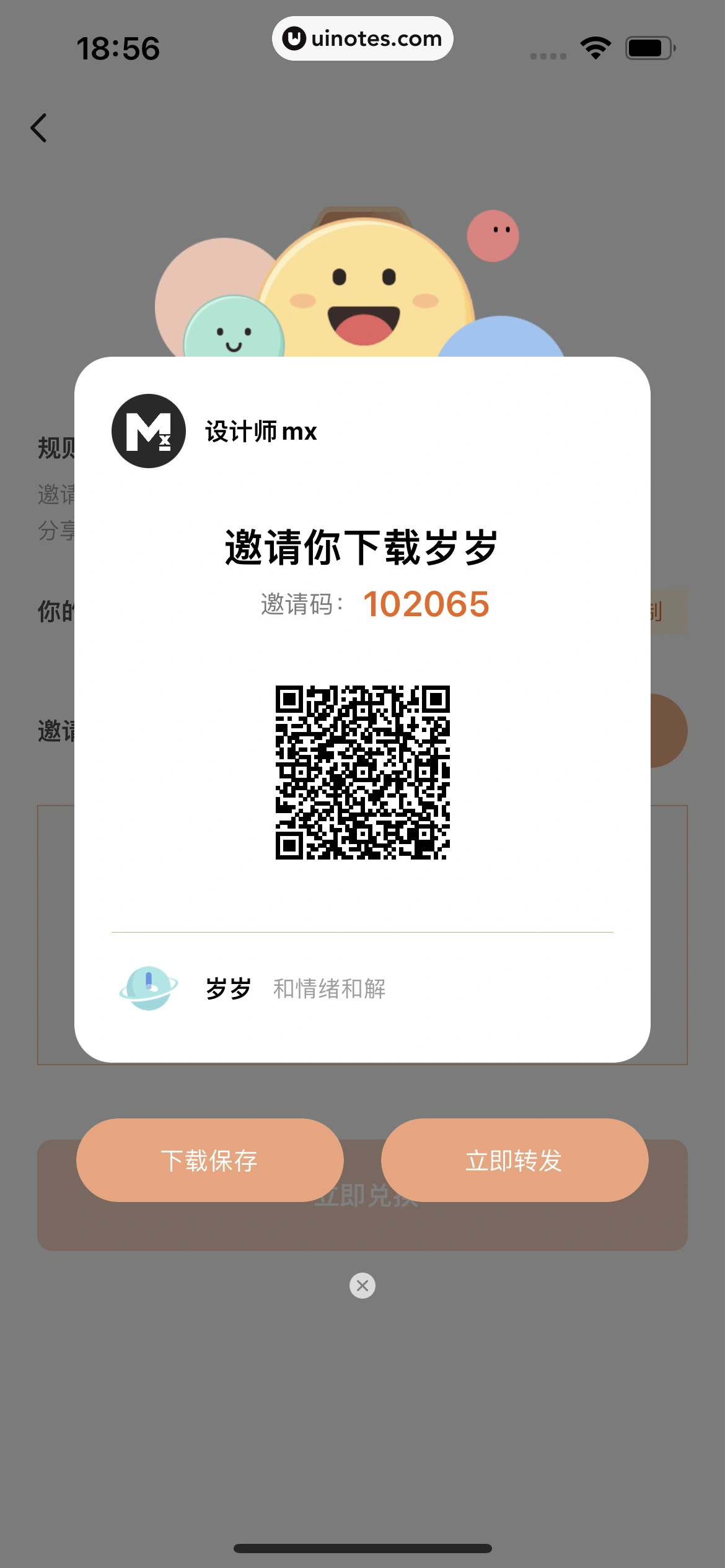This screenshot has width=725, height=1568.
Task: Tap the 和情绪和解 tagline text
Action: click(328, 988)
